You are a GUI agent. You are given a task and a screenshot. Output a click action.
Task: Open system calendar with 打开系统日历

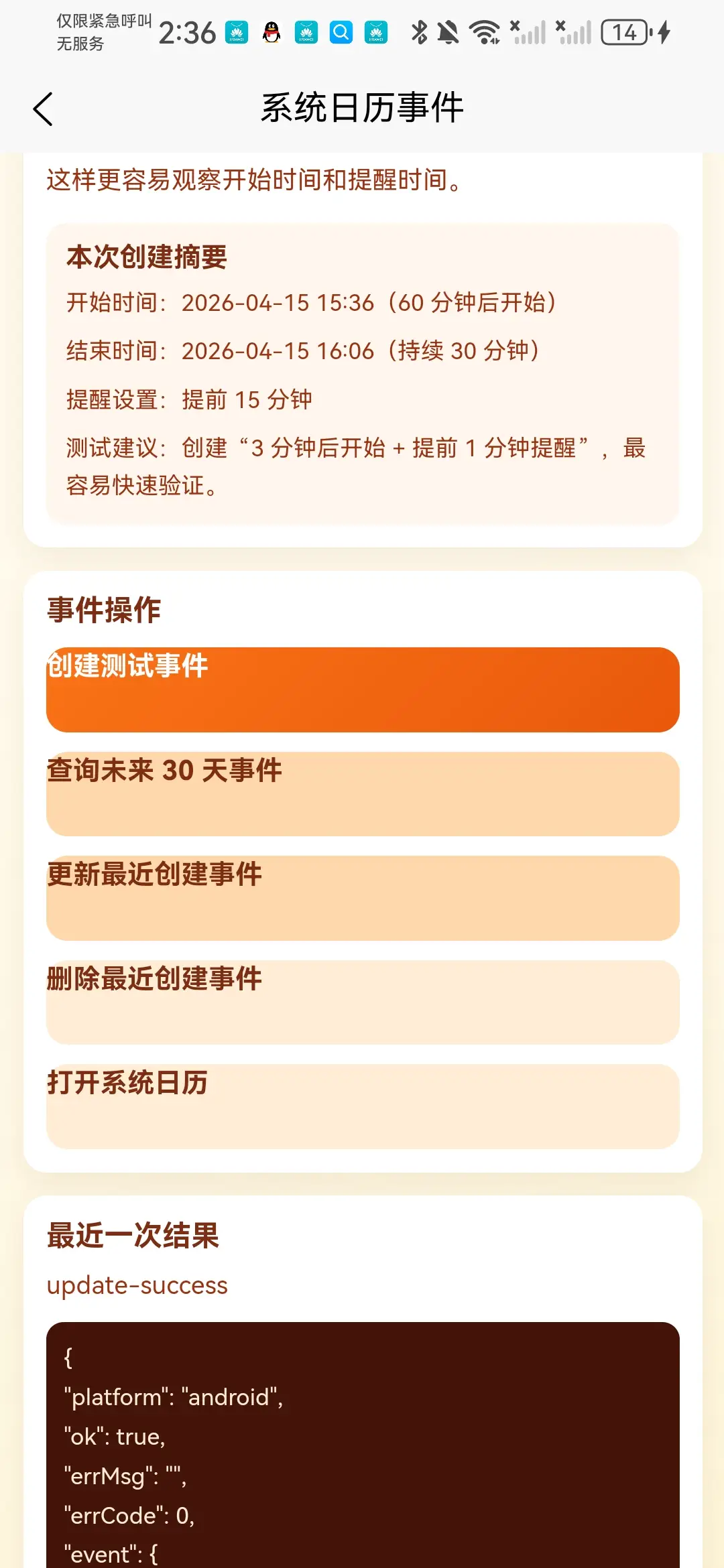(x=362, y=1106)
